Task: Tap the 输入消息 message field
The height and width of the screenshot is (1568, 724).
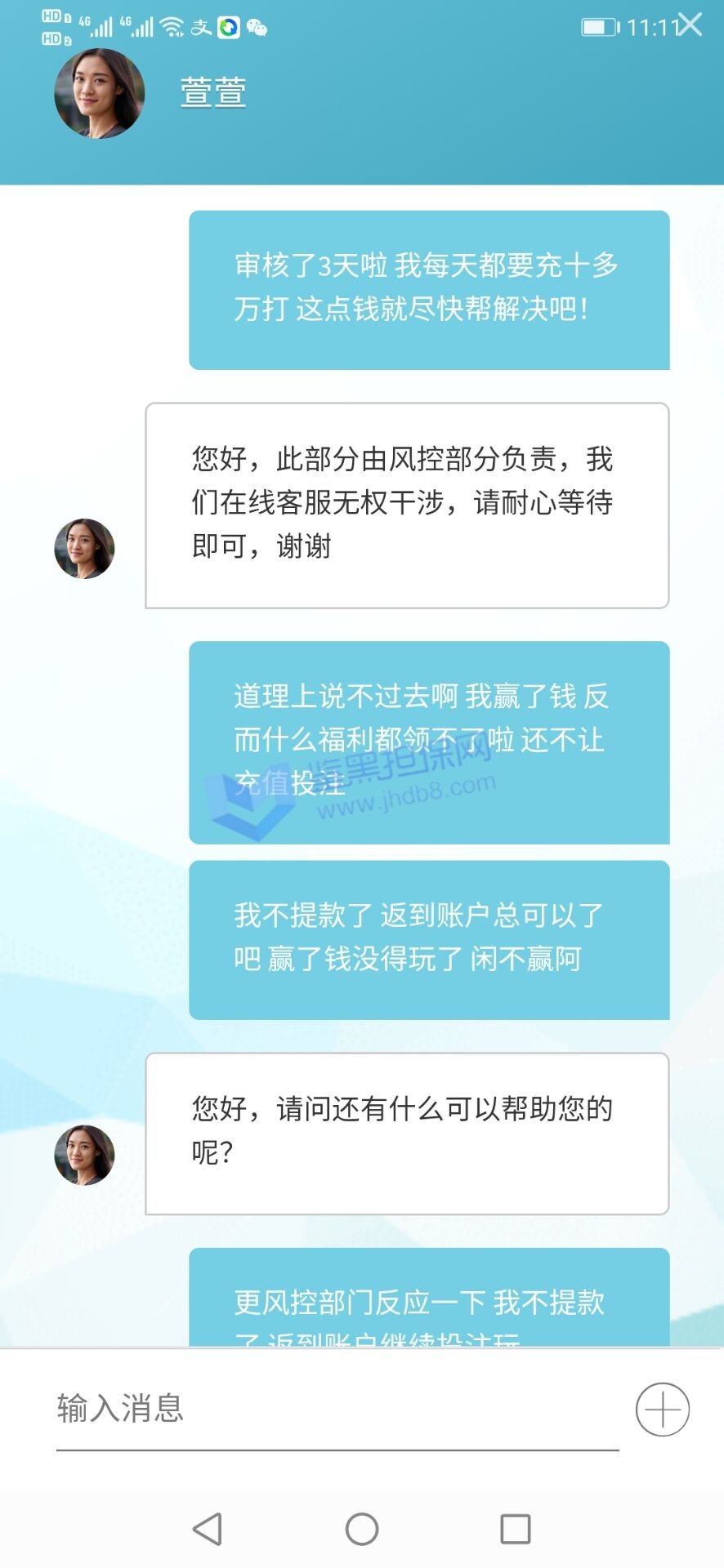Action: click(x=337, y=1409)
